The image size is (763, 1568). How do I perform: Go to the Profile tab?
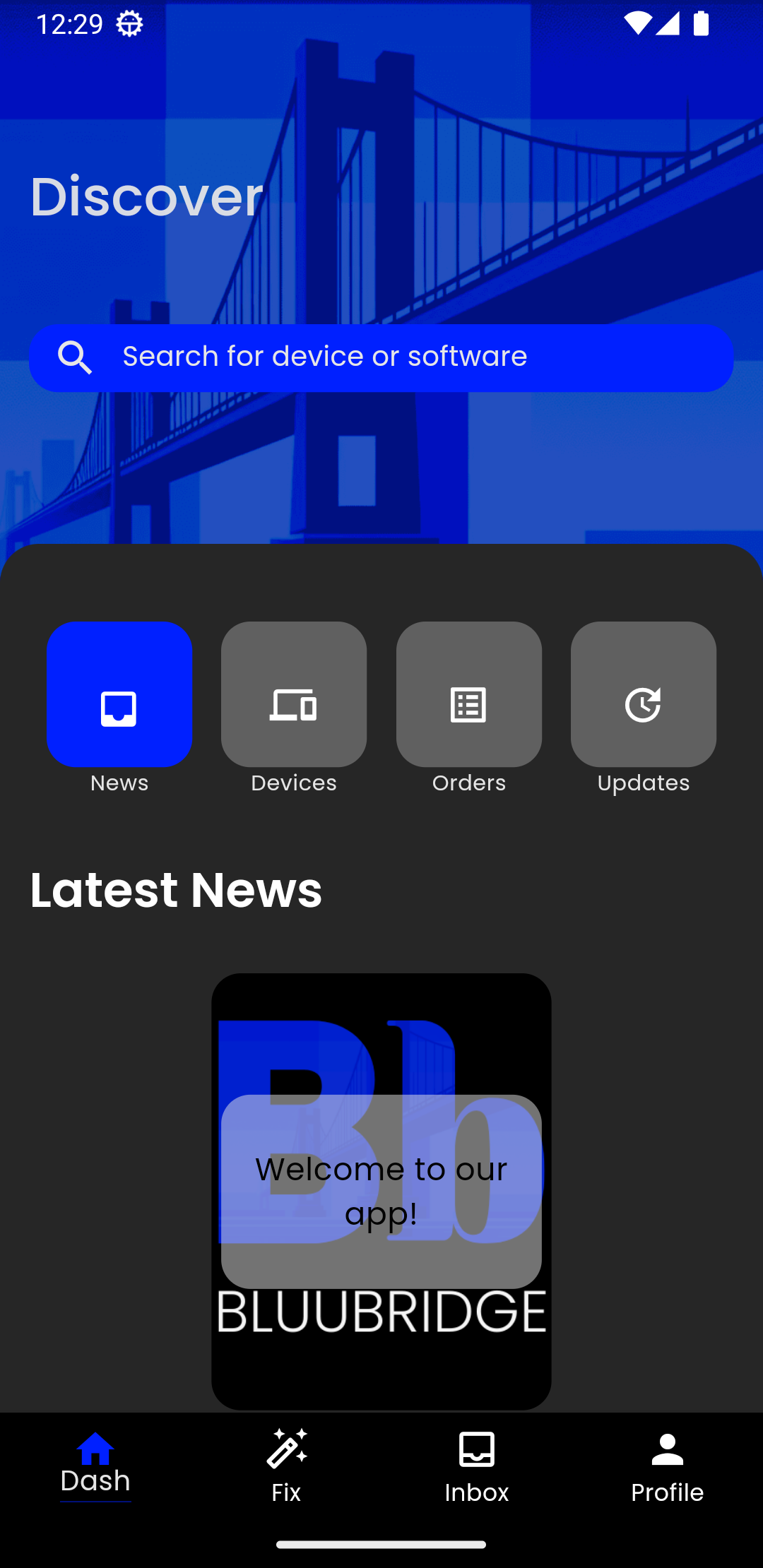[668, 1465]
